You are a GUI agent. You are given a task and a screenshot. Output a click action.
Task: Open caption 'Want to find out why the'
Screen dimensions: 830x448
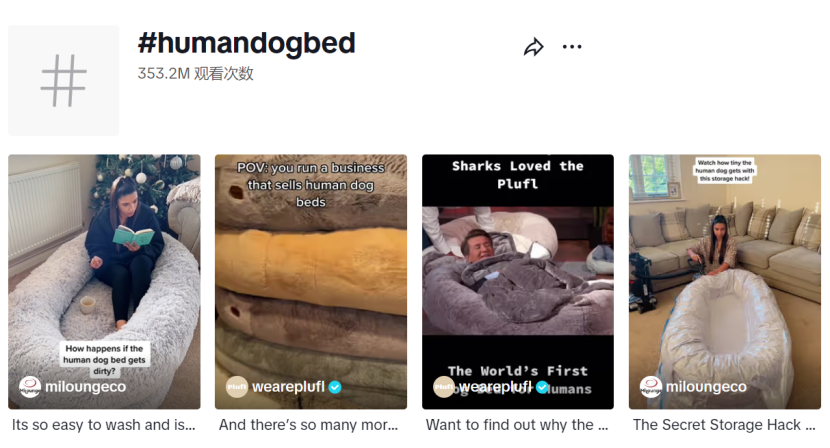click(517, 425)
